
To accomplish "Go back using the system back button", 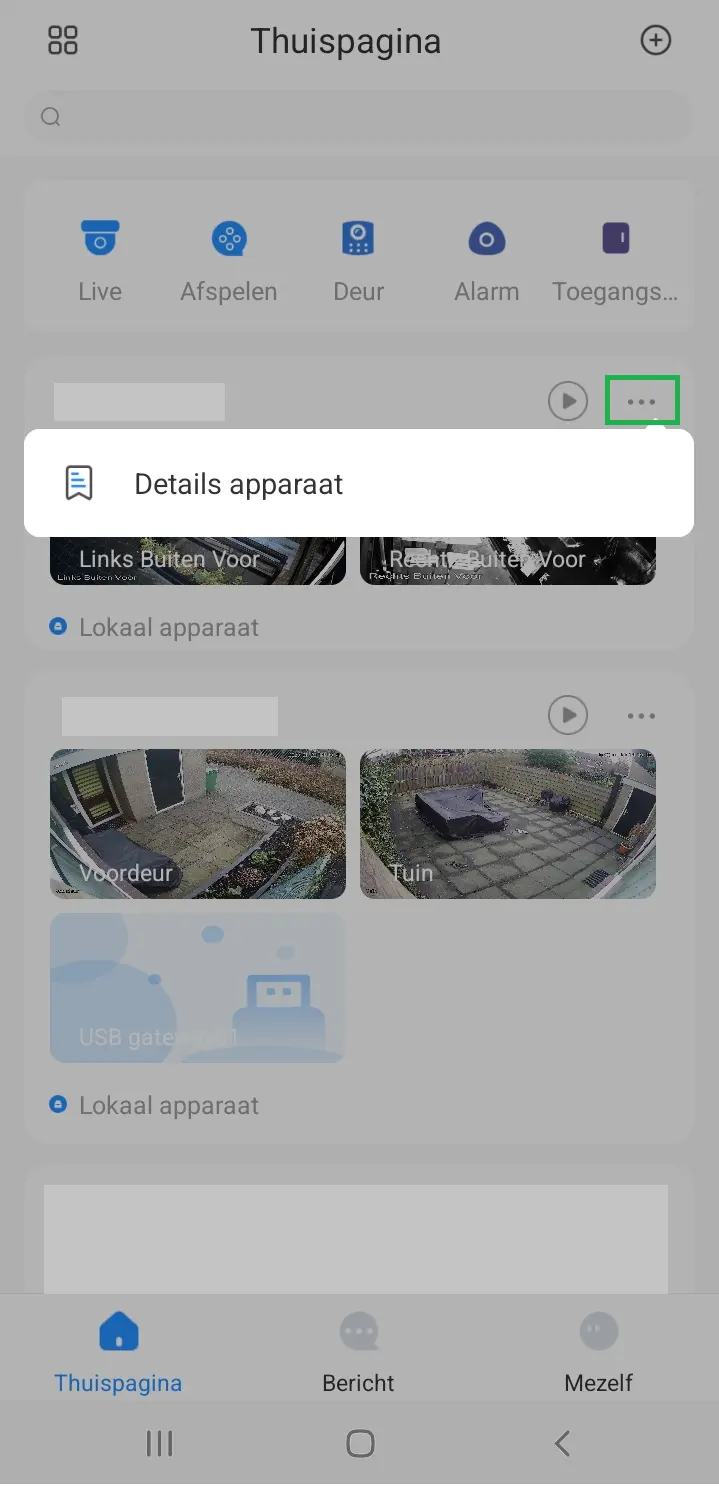I will coord(562,1443).
